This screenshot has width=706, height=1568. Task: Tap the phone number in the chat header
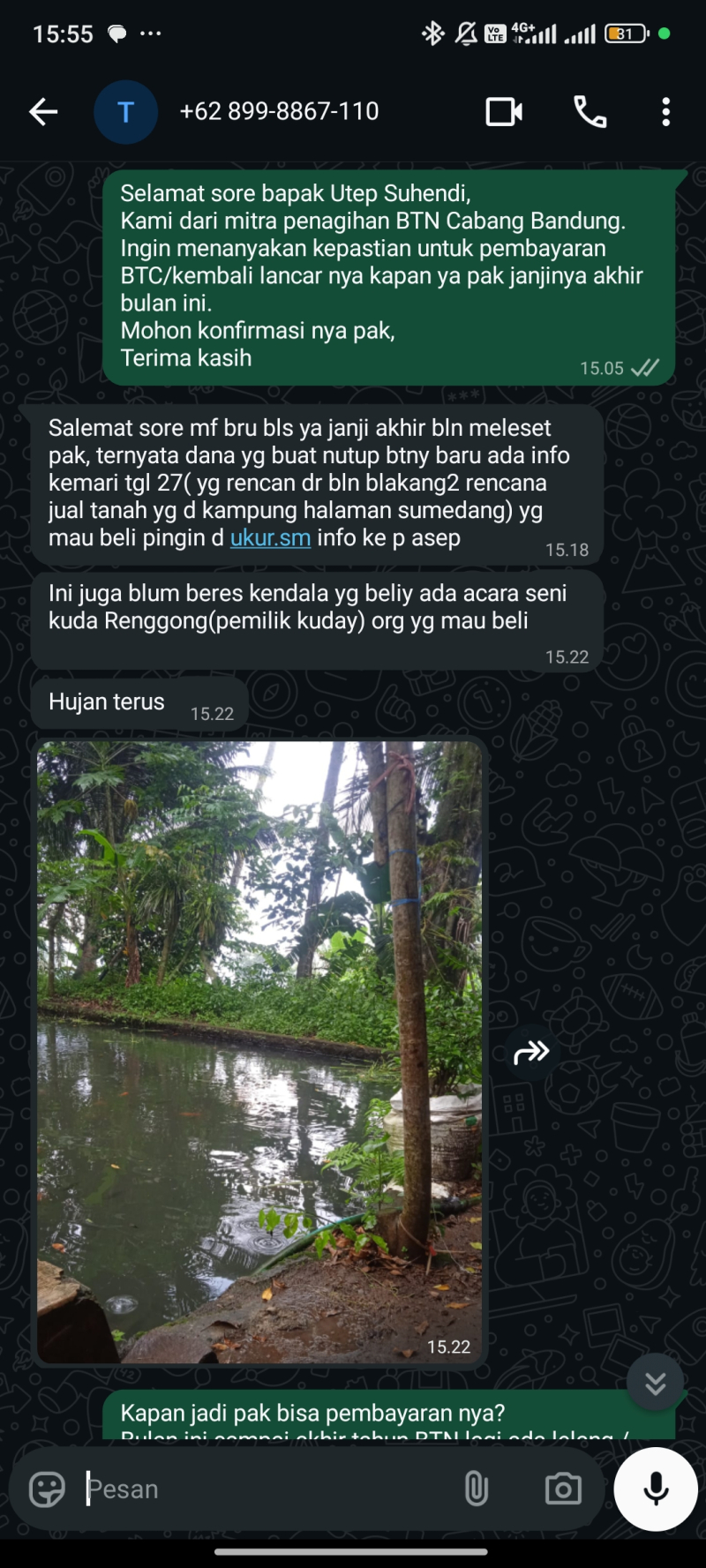(x=280, y=112)
